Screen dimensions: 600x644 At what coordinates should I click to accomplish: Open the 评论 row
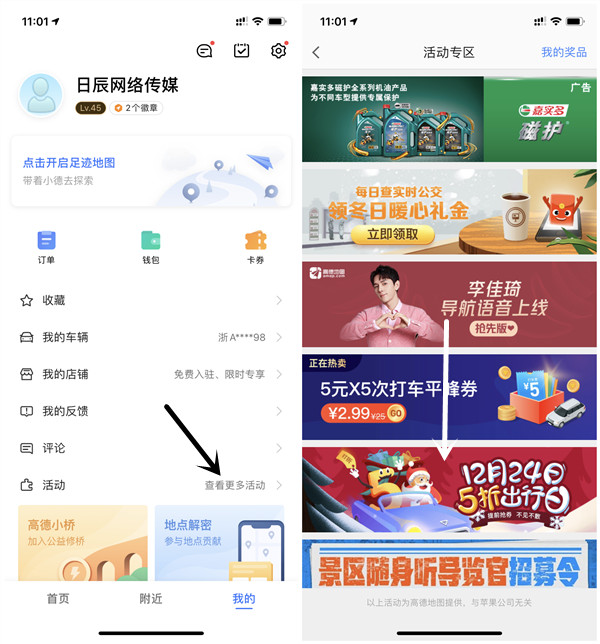pos(150,448)
